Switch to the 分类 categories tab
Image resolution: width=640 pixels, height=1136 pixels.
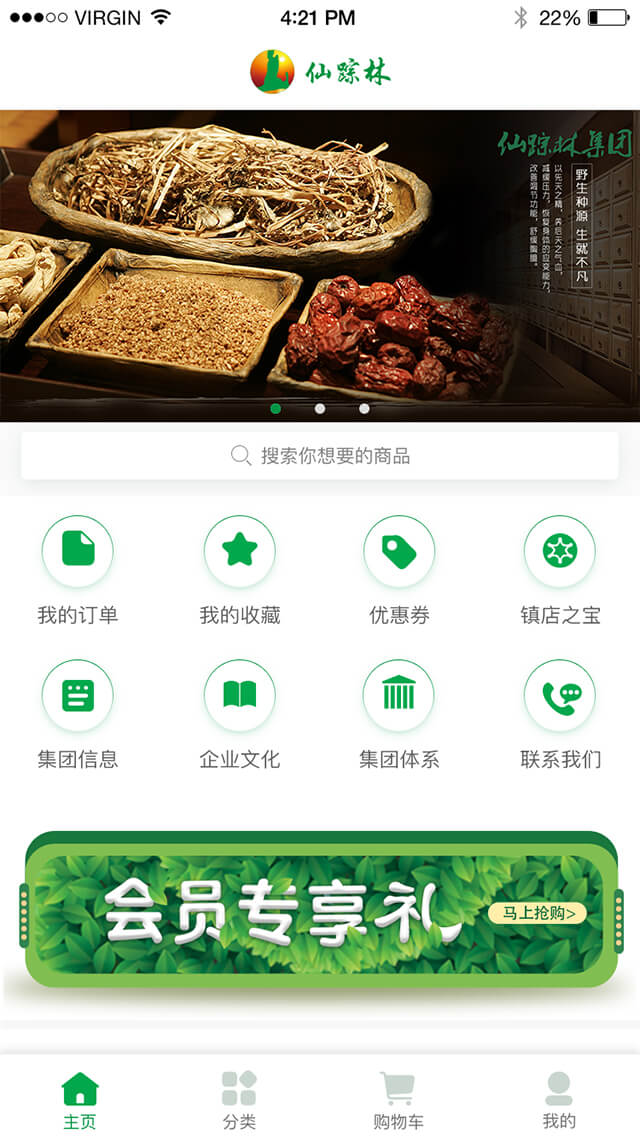pos(240,1100)
